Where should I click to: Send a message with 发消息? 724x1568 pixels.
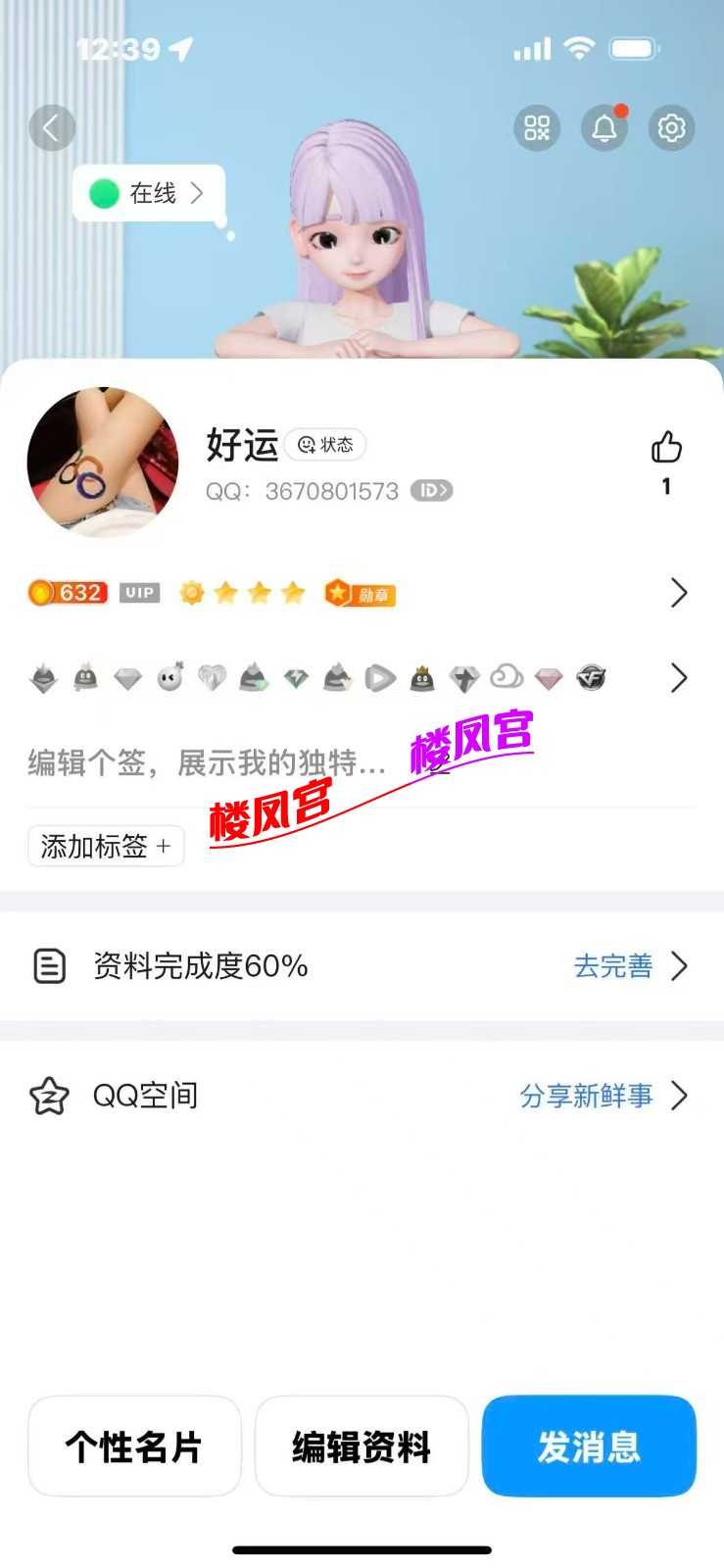(x=589, y=1446)
